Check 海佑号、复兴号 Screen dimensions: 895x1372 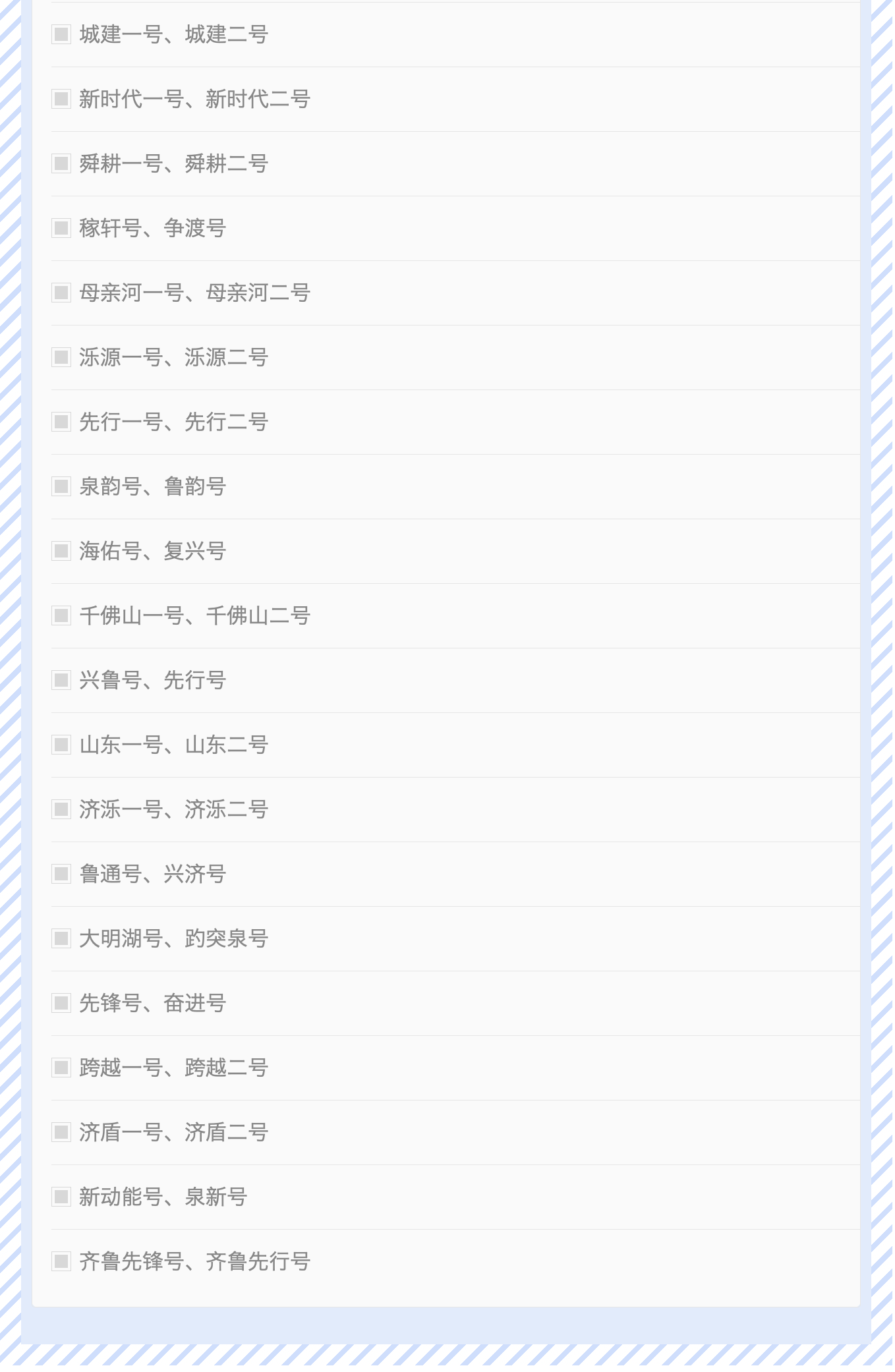click(x=61, y=551)
